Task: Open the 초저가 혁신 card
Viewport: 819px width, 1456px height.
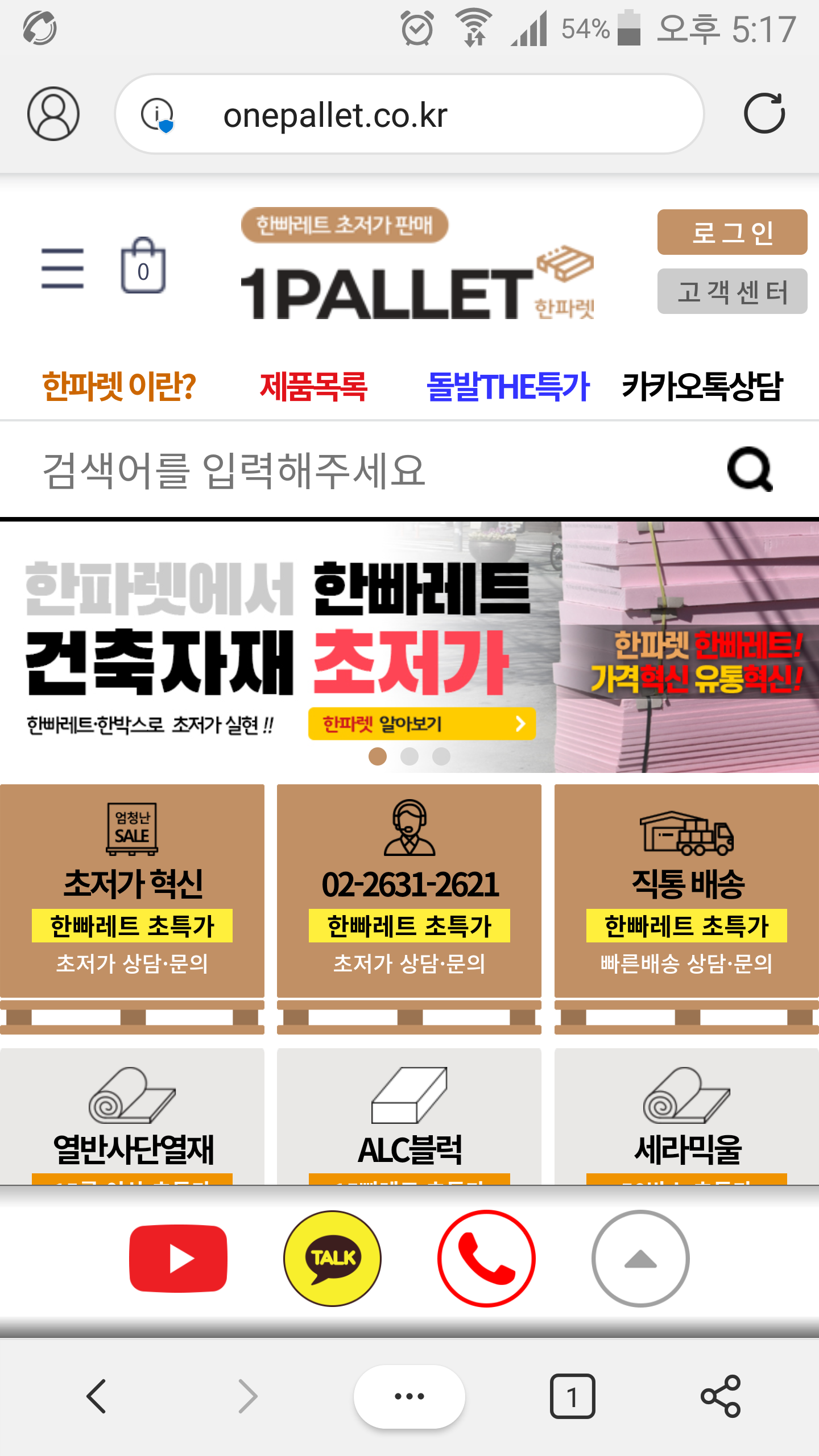Action: click(132, 890)
